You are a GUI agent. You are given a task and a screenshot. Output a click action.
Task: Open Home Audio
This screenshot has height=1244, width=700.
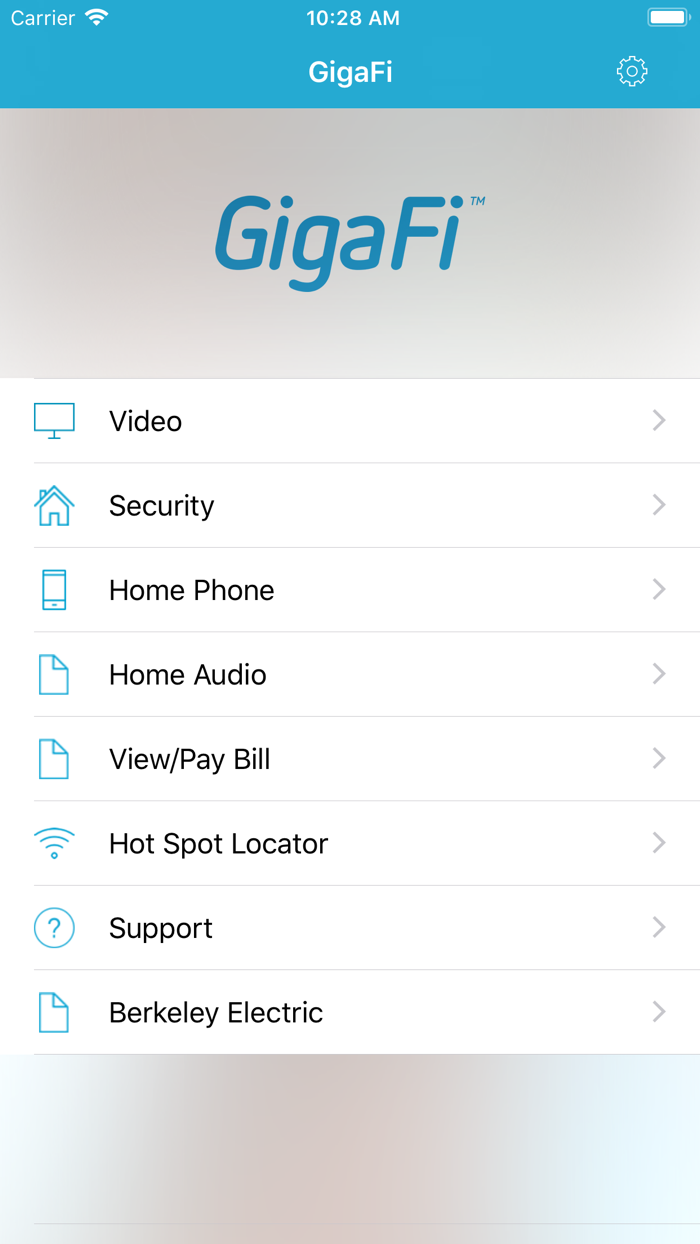click(x=350, y=675)
